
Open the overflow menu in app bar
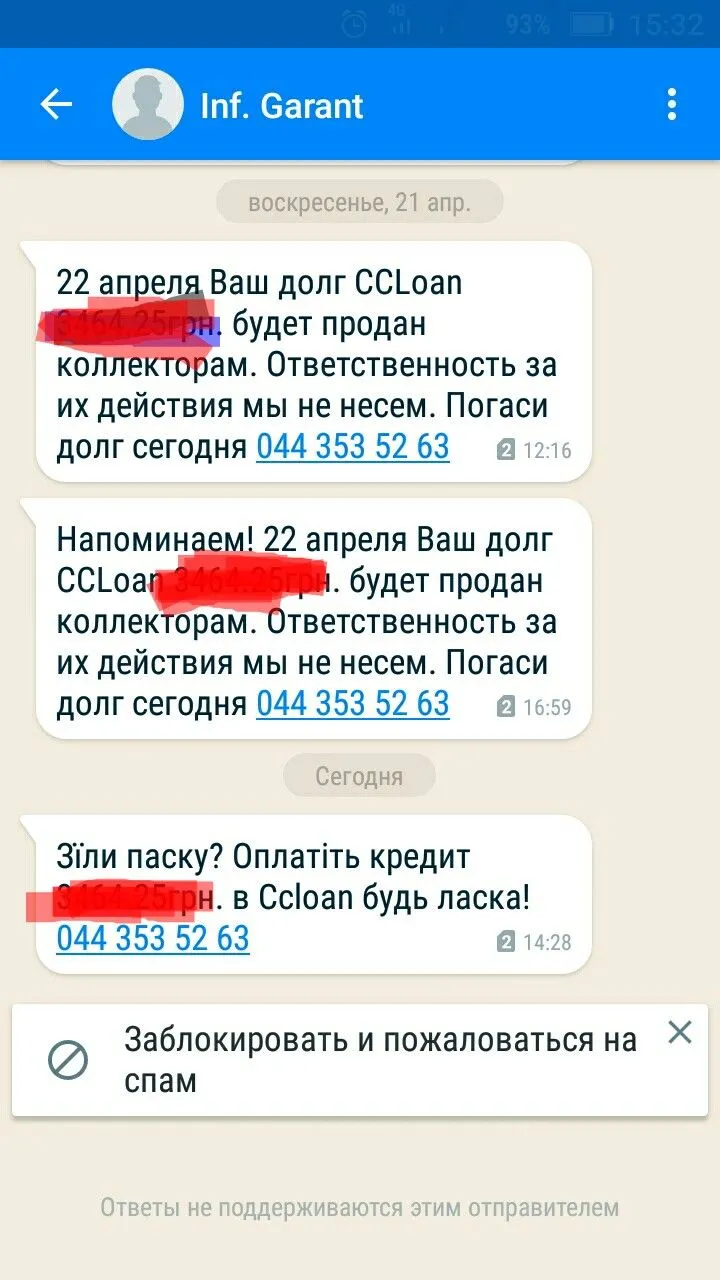pyautogui.click(x=672, y=105)
